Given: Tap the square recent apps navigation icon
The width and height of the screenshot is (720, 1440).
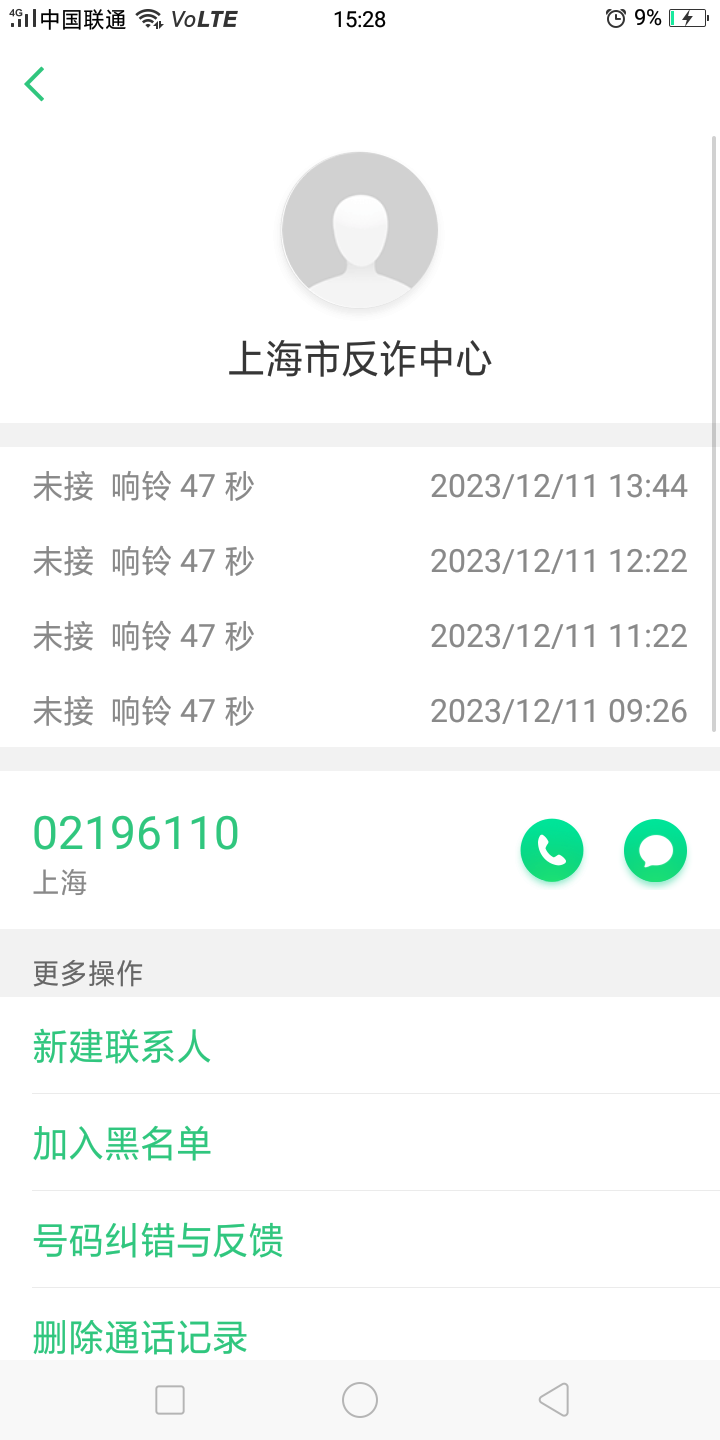Looking at the screenshot, I should (169, 1400).
